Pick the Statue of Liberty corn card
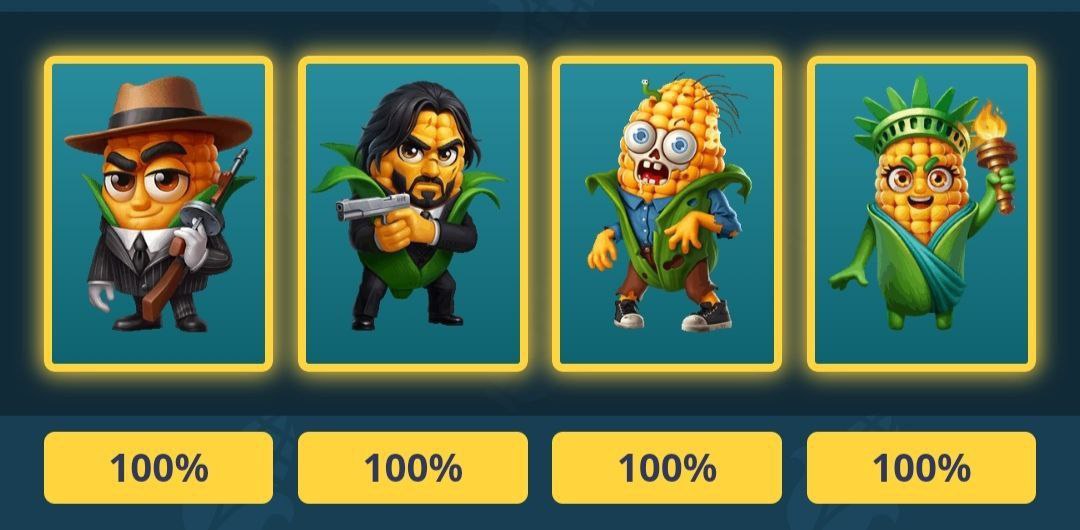This screenshot has width=1080, height=530. coord(921,214)
